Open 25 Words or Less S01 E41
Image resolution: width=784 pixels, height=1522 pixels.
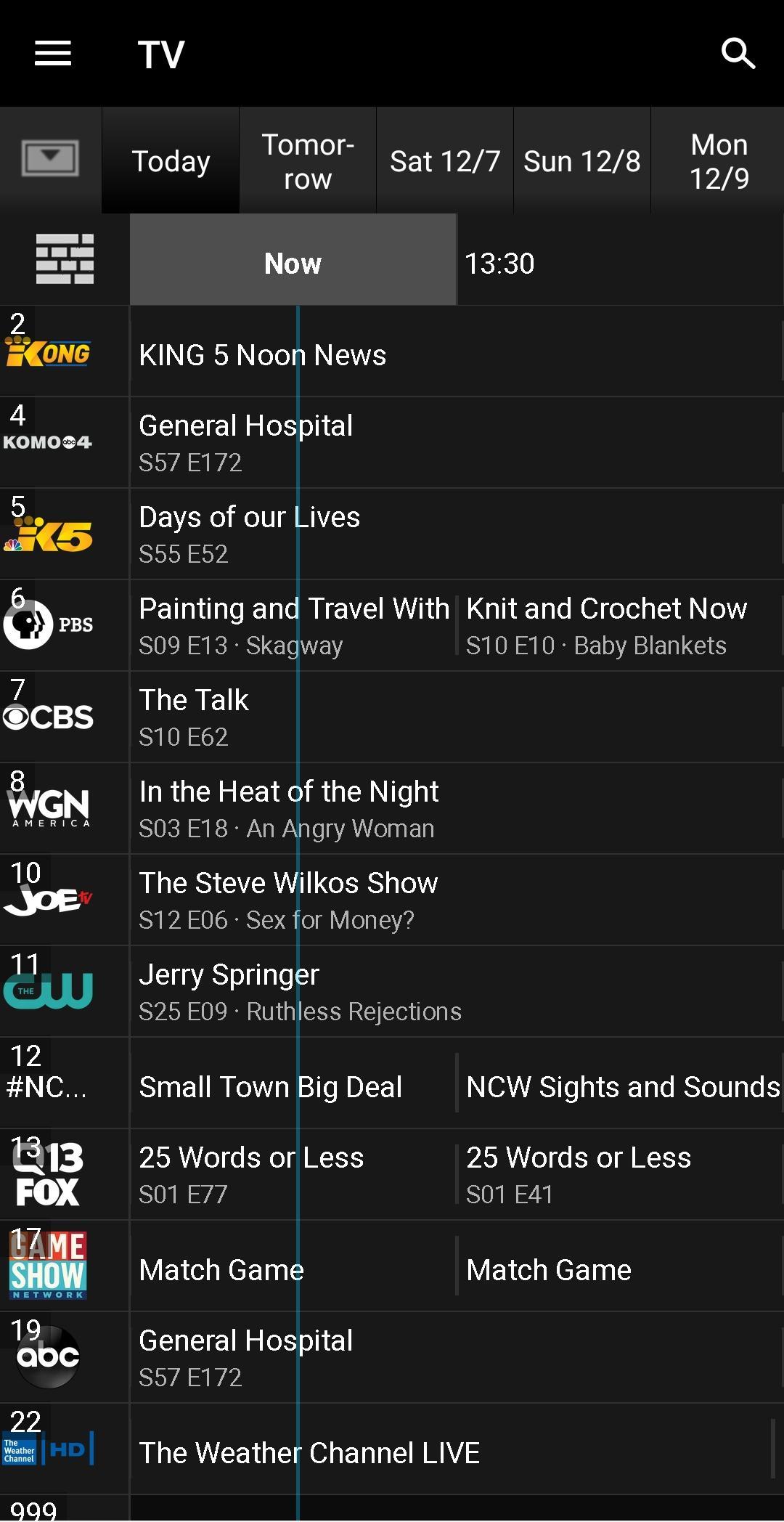pyautogui.click(x=620, y=1174)
